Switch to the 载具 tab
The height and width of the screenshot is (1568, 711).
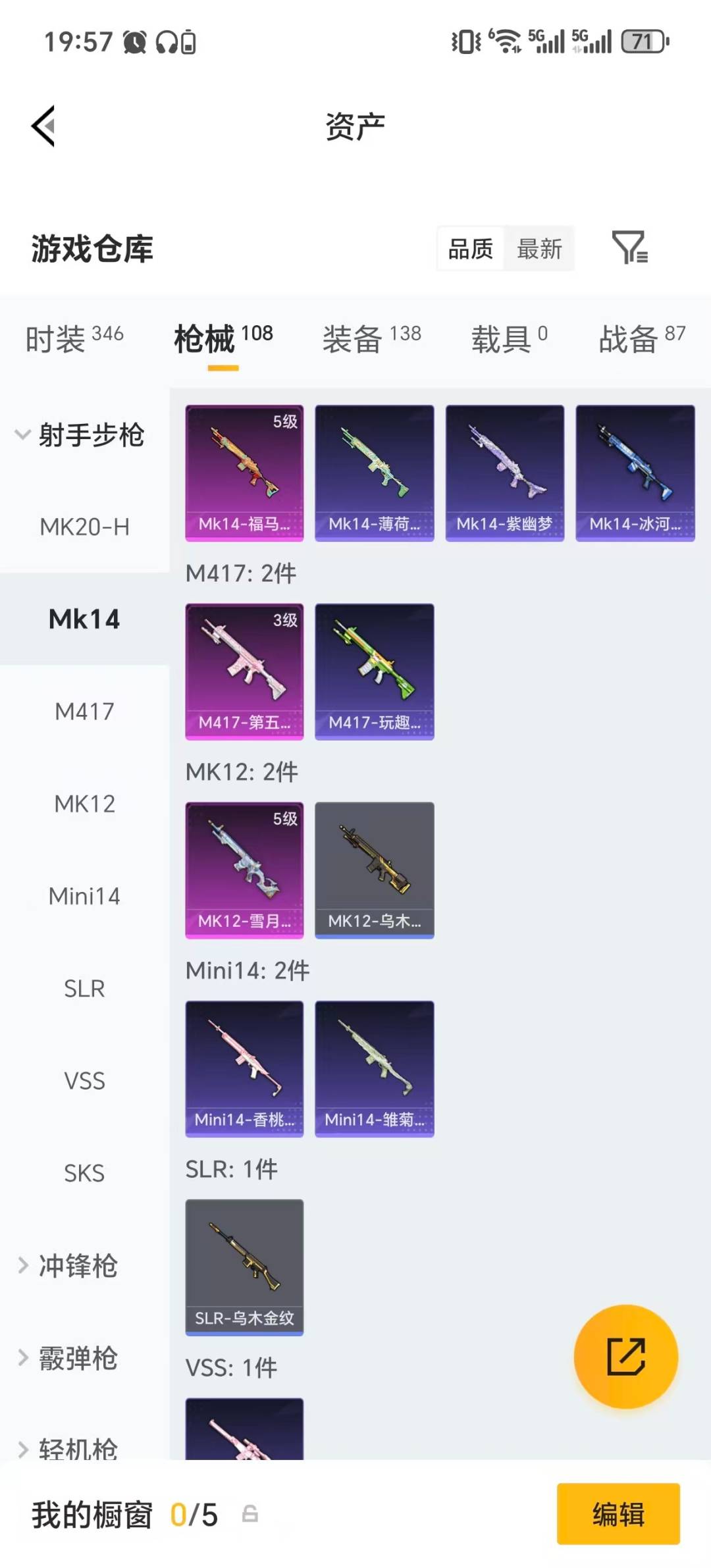pyautogui.click(x=509, y=338)
